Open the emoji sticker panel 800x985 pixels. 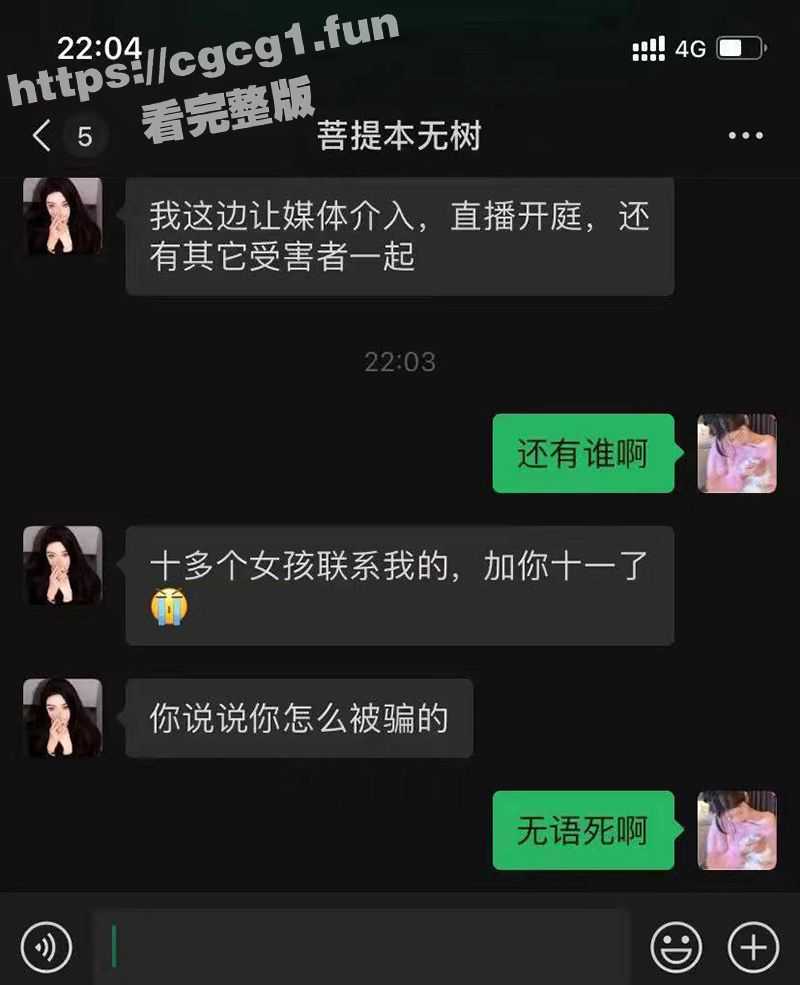pyautogui.click(x=676, y=945)
